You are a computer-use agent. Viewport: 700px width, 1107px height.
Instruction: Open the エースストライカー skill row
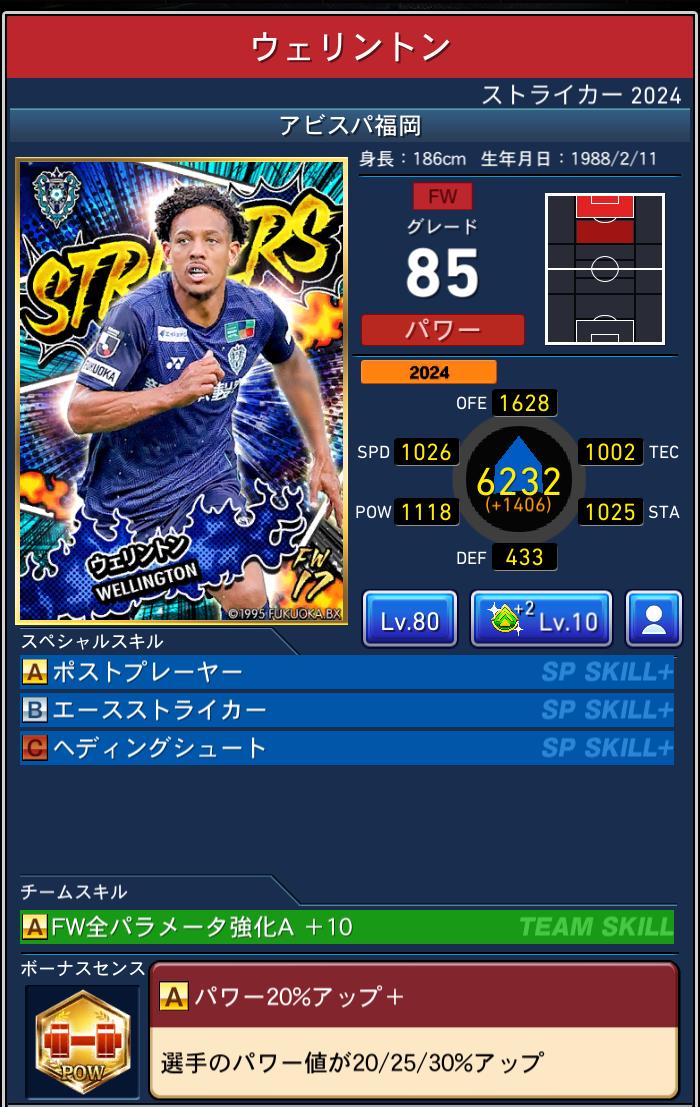pyautogui.click(x=346, y=710)
